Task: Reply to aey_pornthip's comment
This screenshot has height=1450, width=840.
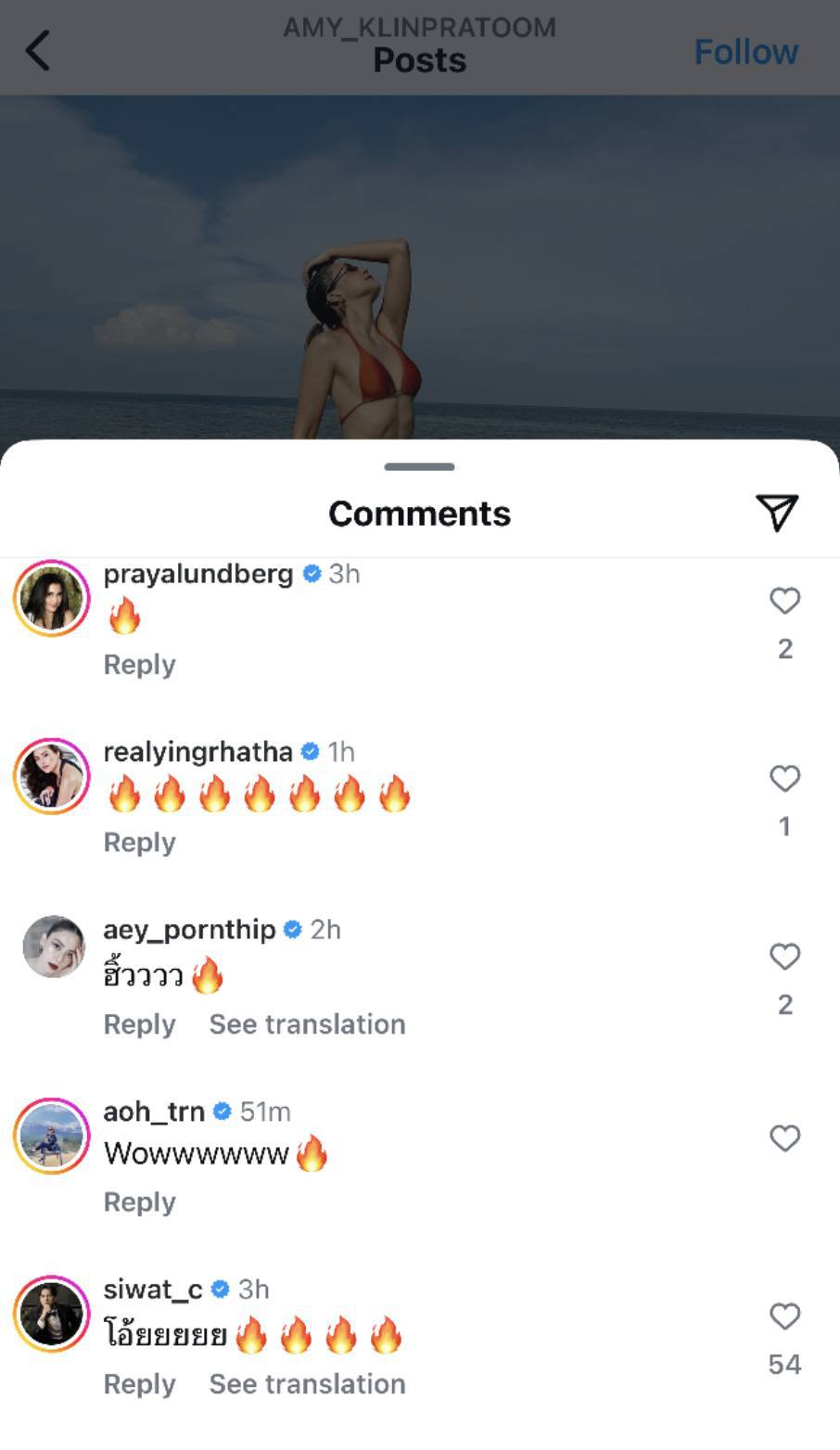Action: 139,1024
